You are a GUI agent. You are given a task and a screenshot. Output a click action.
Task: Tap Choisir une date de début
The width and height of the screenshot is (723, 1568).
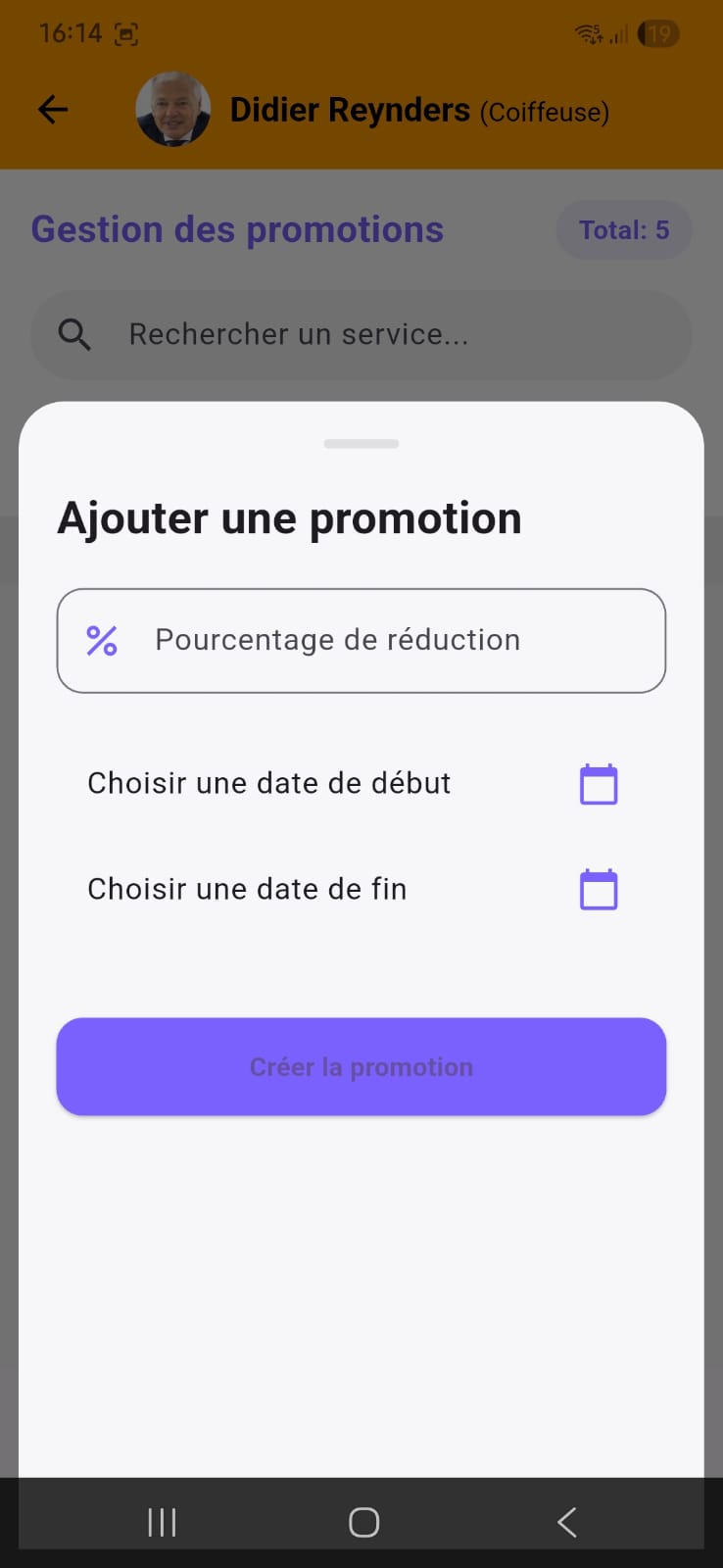coord(268,783)
